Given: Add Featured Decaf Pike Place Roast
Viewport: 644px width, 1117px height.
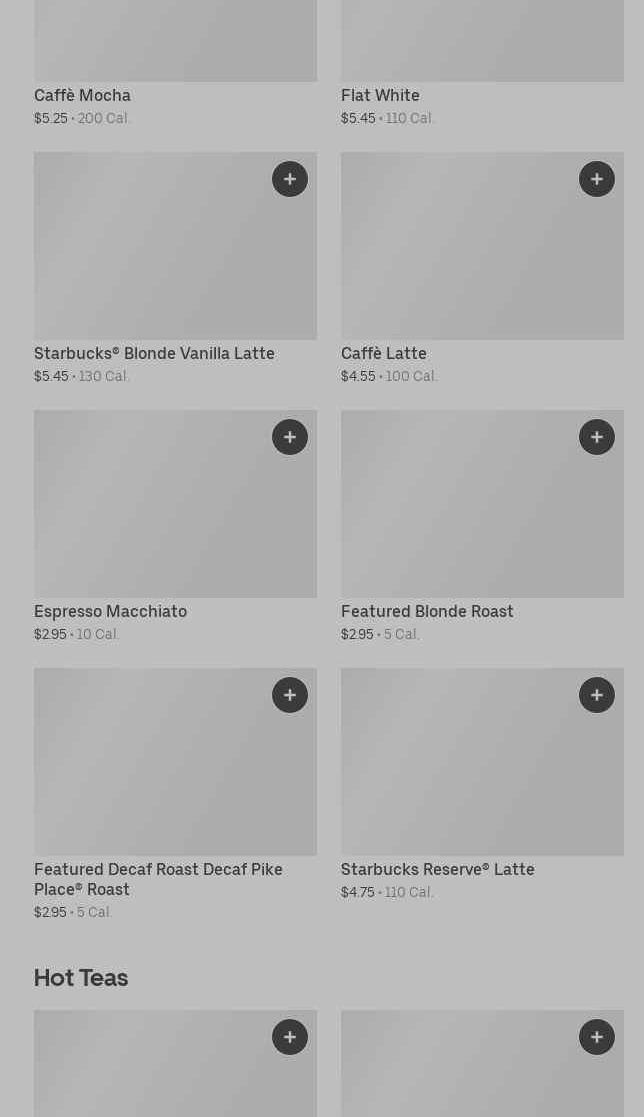Looking at the screenshot, I should pos(290,695).
